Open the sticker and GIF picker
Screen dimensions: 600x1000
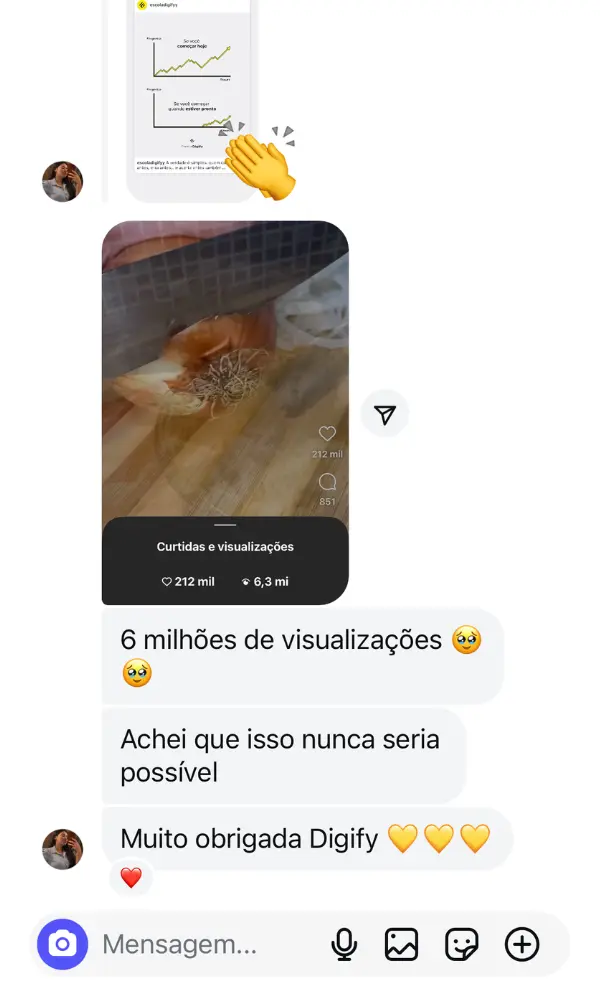point(461,944)
